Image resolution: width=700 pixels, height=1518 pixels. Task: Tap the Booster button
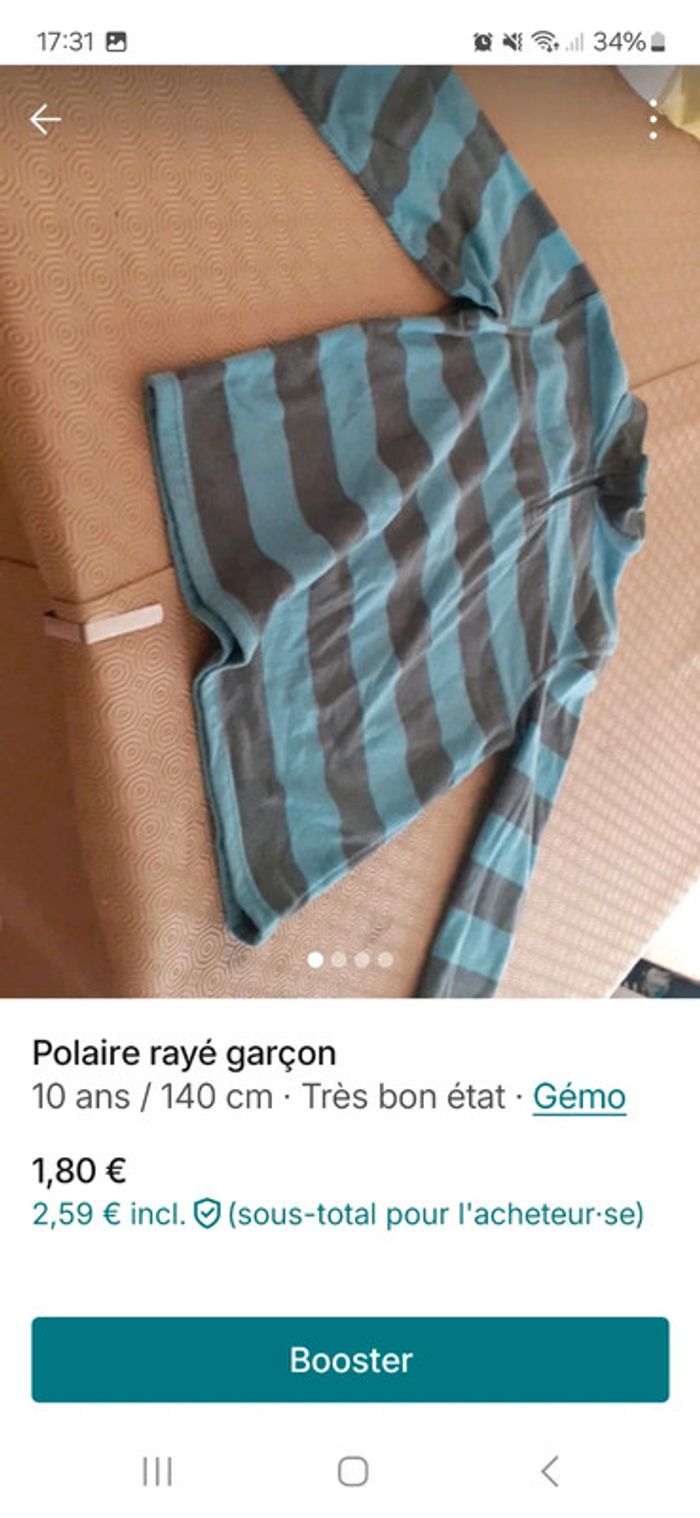pos(350,1359)
